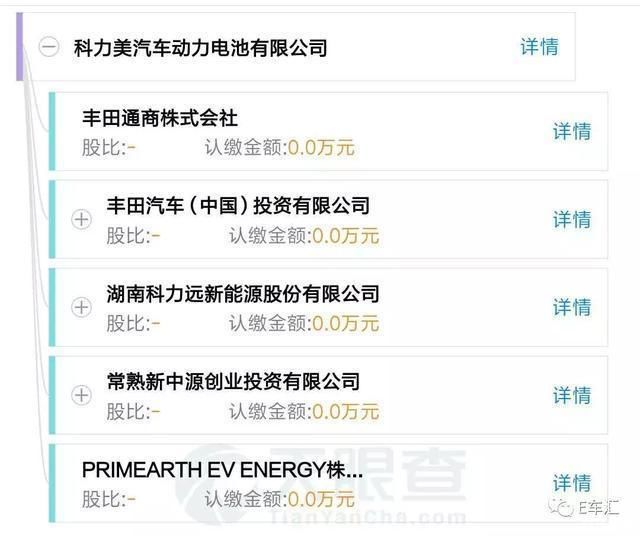Open 详情 for 湖南科力远新能源股份有限公司
640x536 pixels.
click(x=571, y=307)
